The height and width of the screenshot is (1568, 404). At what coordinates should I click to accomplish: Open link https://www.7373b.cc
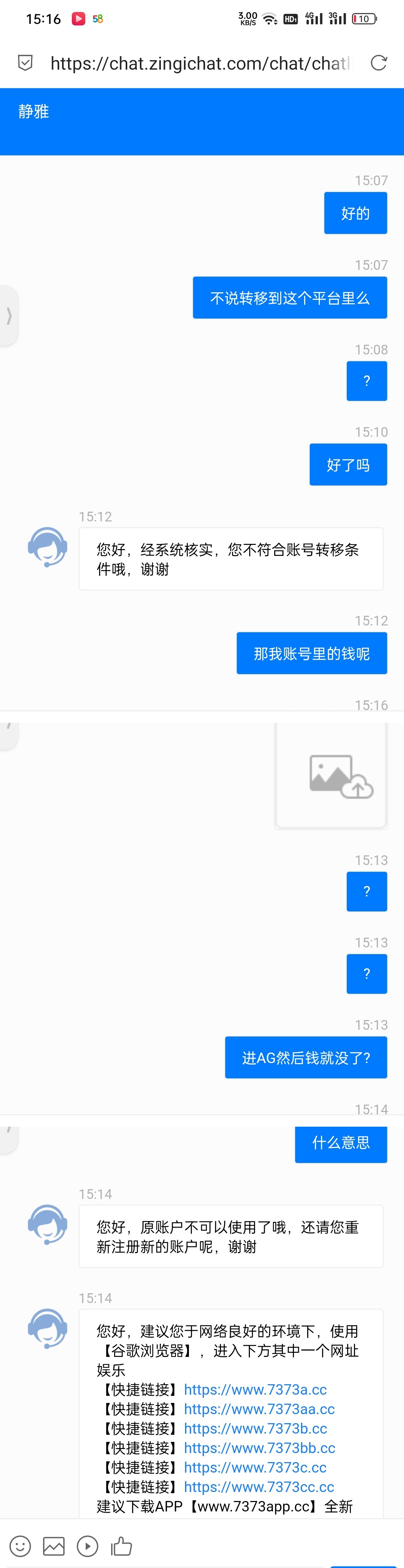pyautogui.click(x=255, y=1428)
